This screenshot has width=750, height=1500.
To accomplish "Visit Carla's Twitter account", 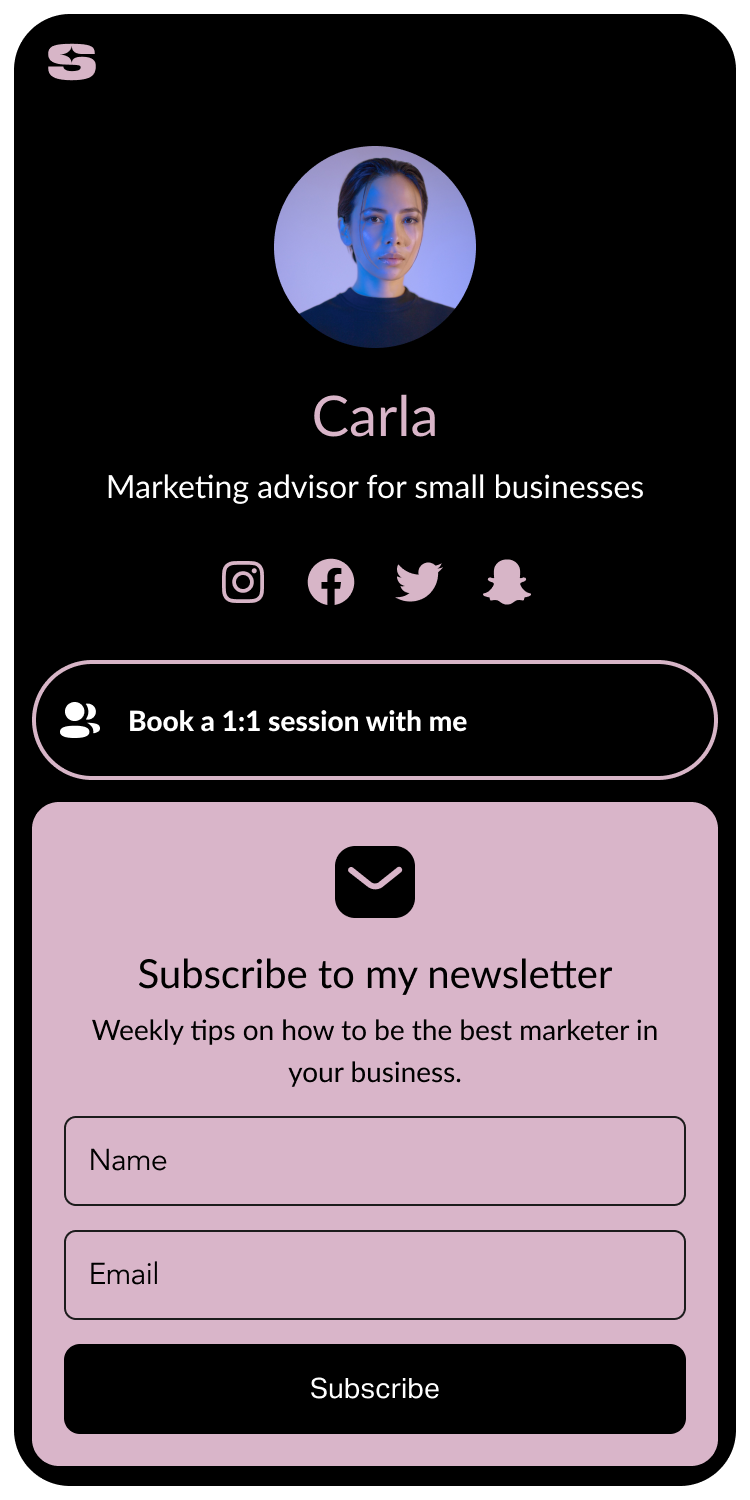I will [418, 582].
